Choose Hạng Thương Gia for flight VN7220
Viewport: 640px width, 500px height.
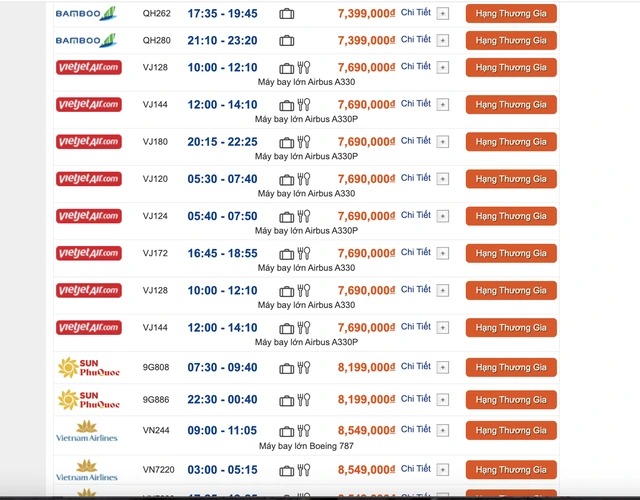tap(510, 469)
